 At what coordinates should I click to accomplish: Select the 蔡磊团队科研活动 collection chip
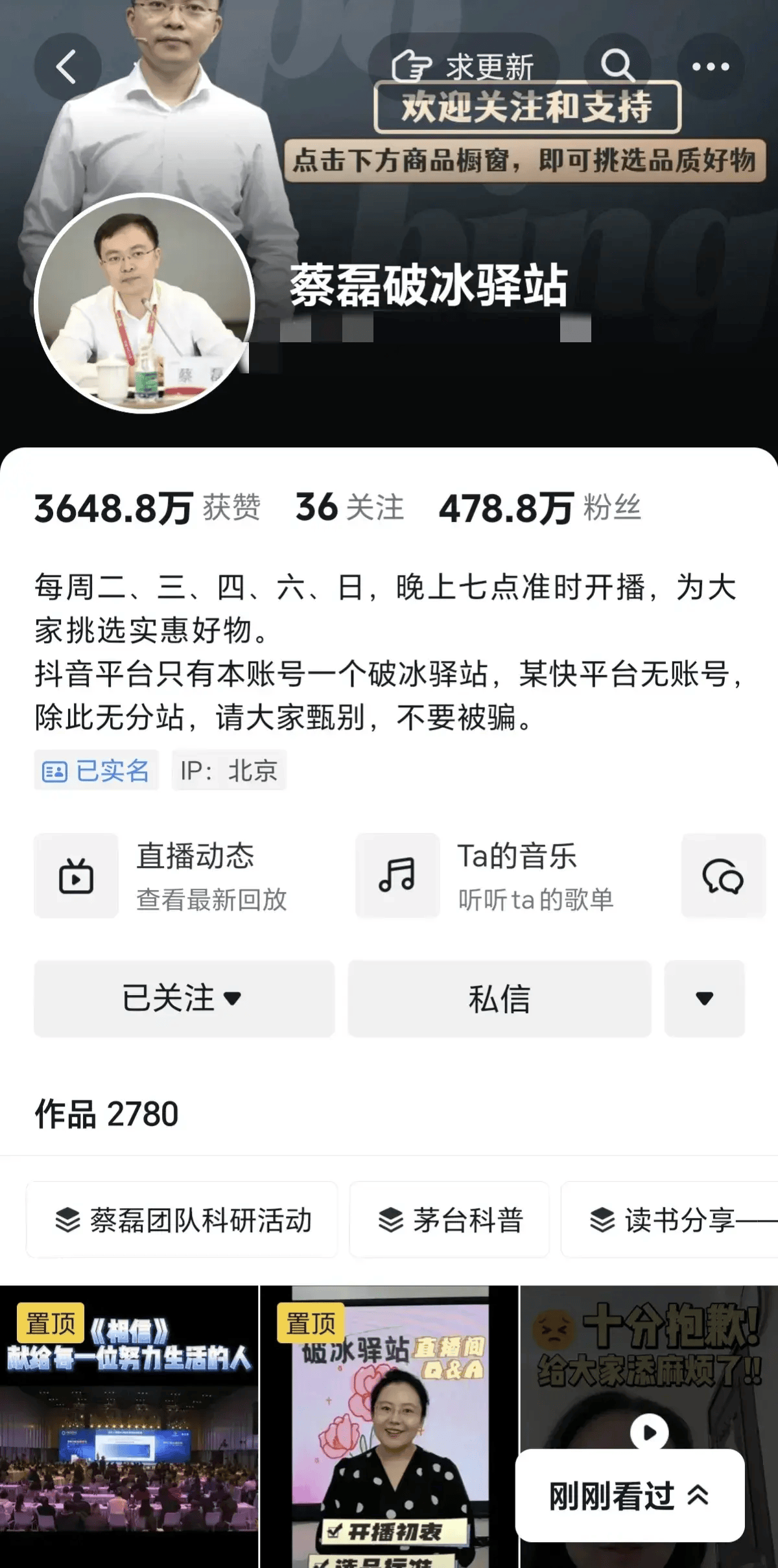coord(182,1220)
